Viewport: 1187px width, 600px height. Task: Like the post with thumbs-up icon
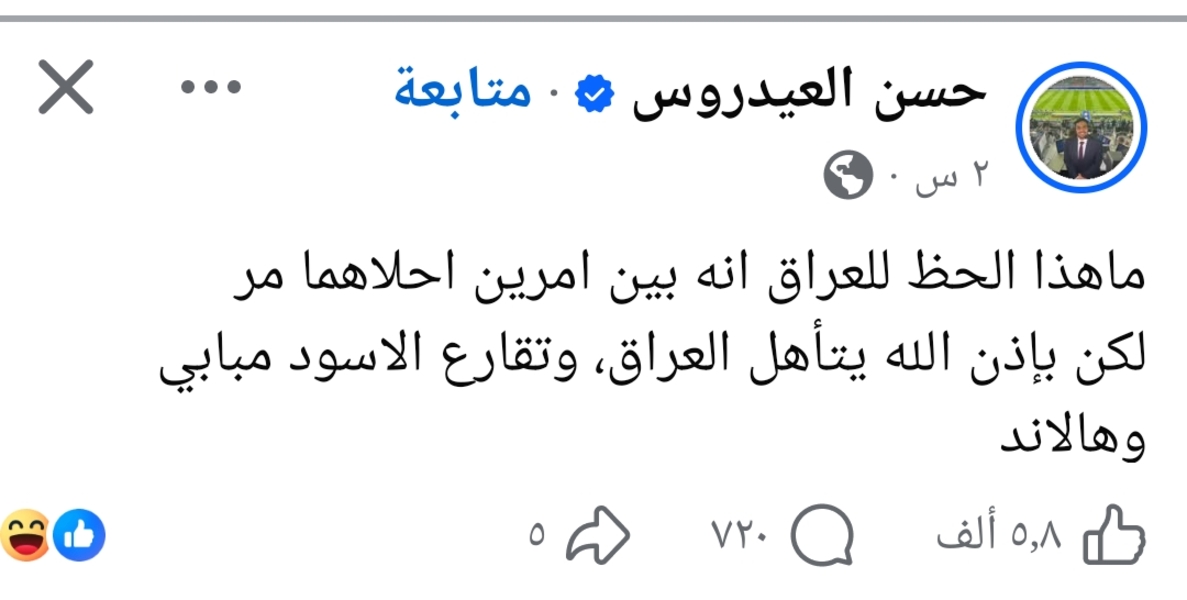point(1115,539)
